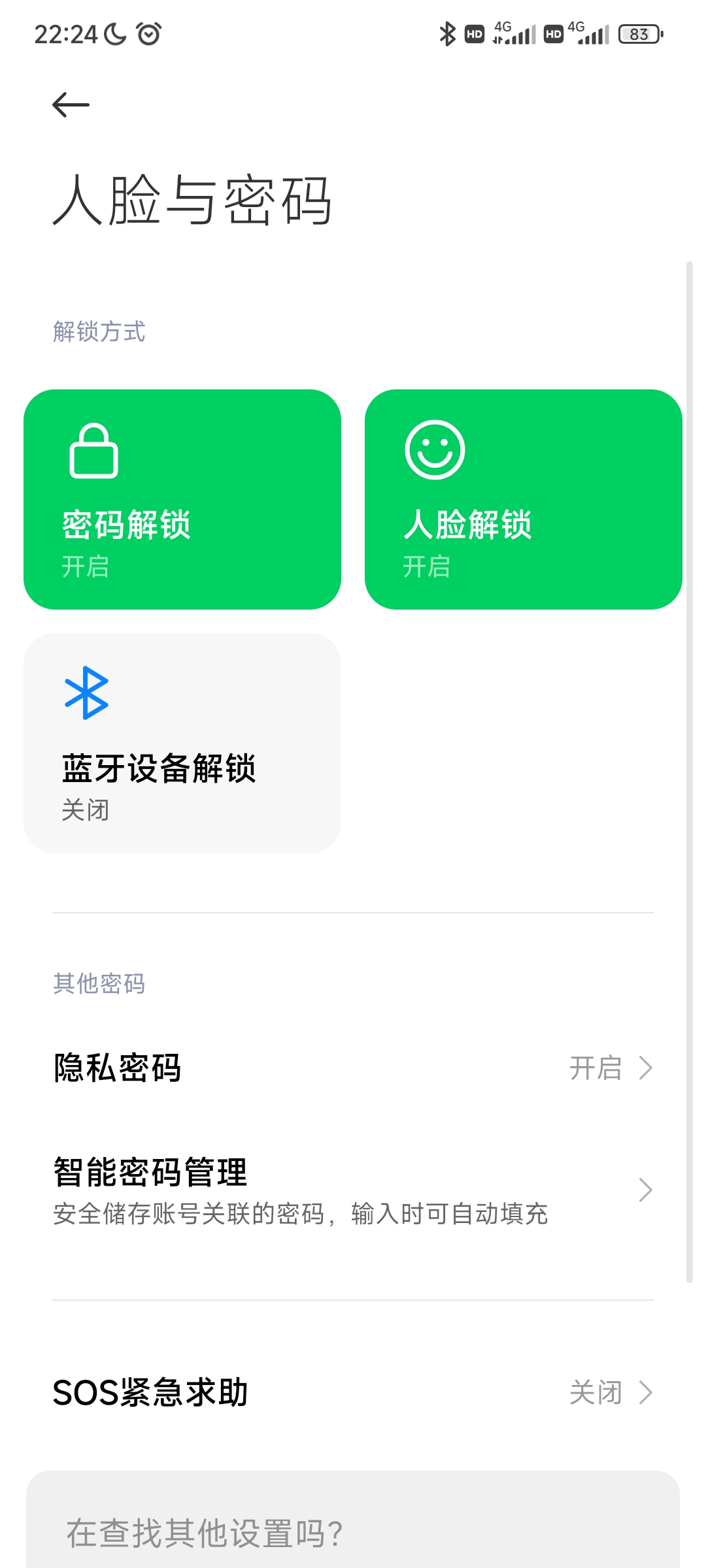Open SOS紧急求助 settings

point(353,1392)
